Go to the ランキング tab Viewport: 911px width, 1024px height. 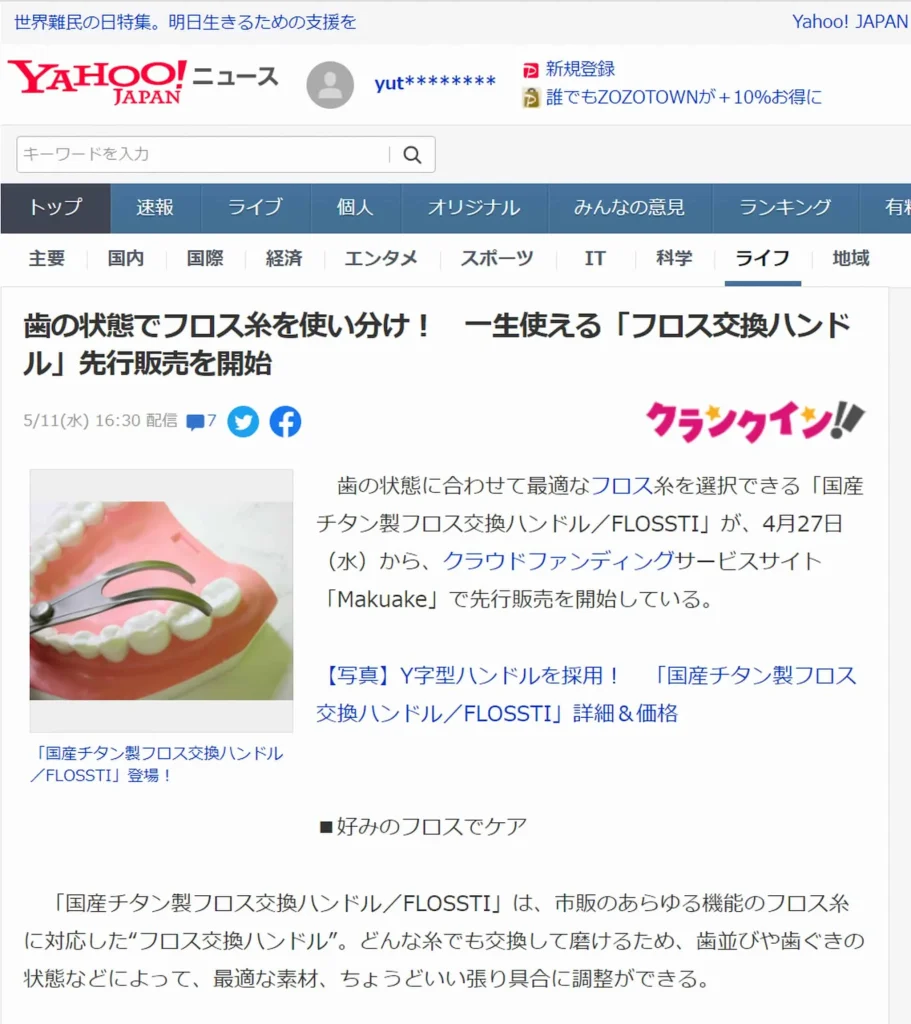coord(785,208)
